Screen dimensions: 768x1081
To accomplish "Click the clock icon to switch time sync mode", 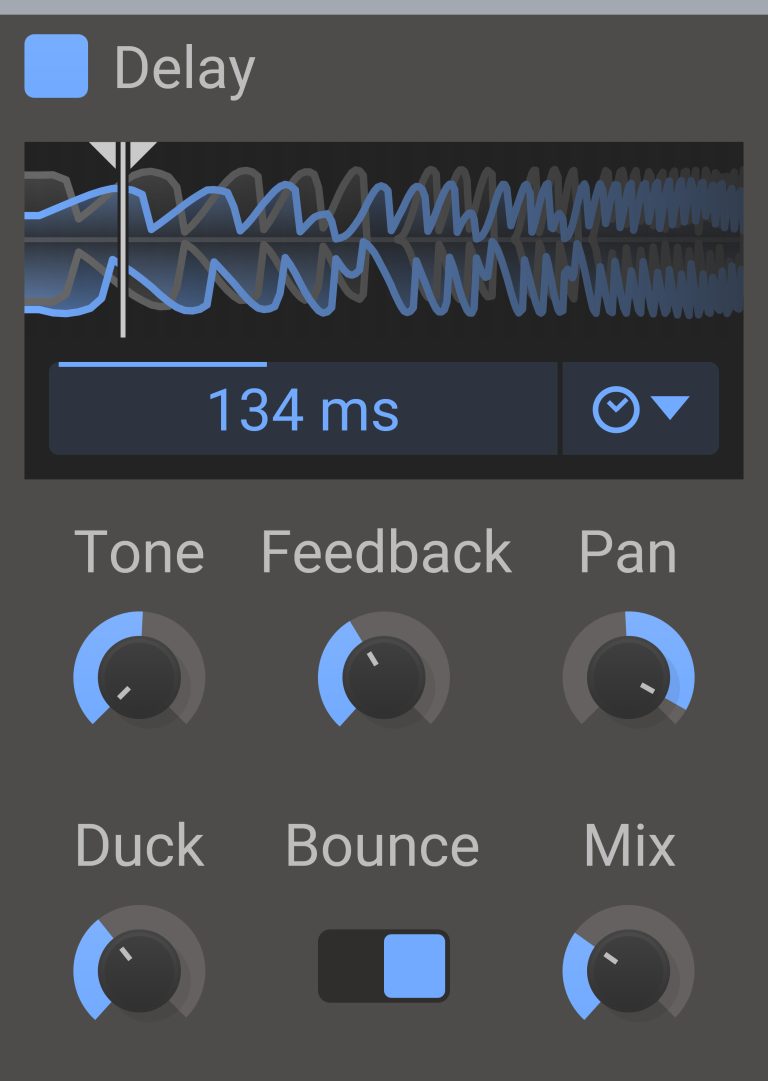I will pos(617,406).
